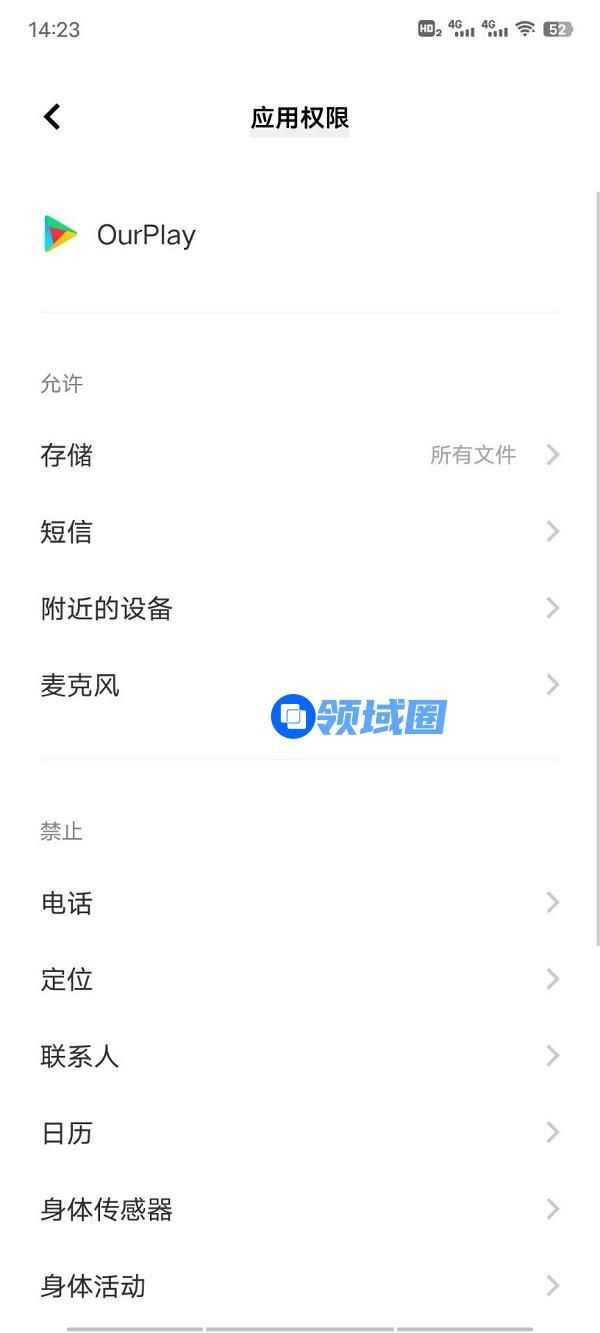600x1333 pixels.
Task: Tap the 身体活动 permission row
Action: tap(300, 1286)
